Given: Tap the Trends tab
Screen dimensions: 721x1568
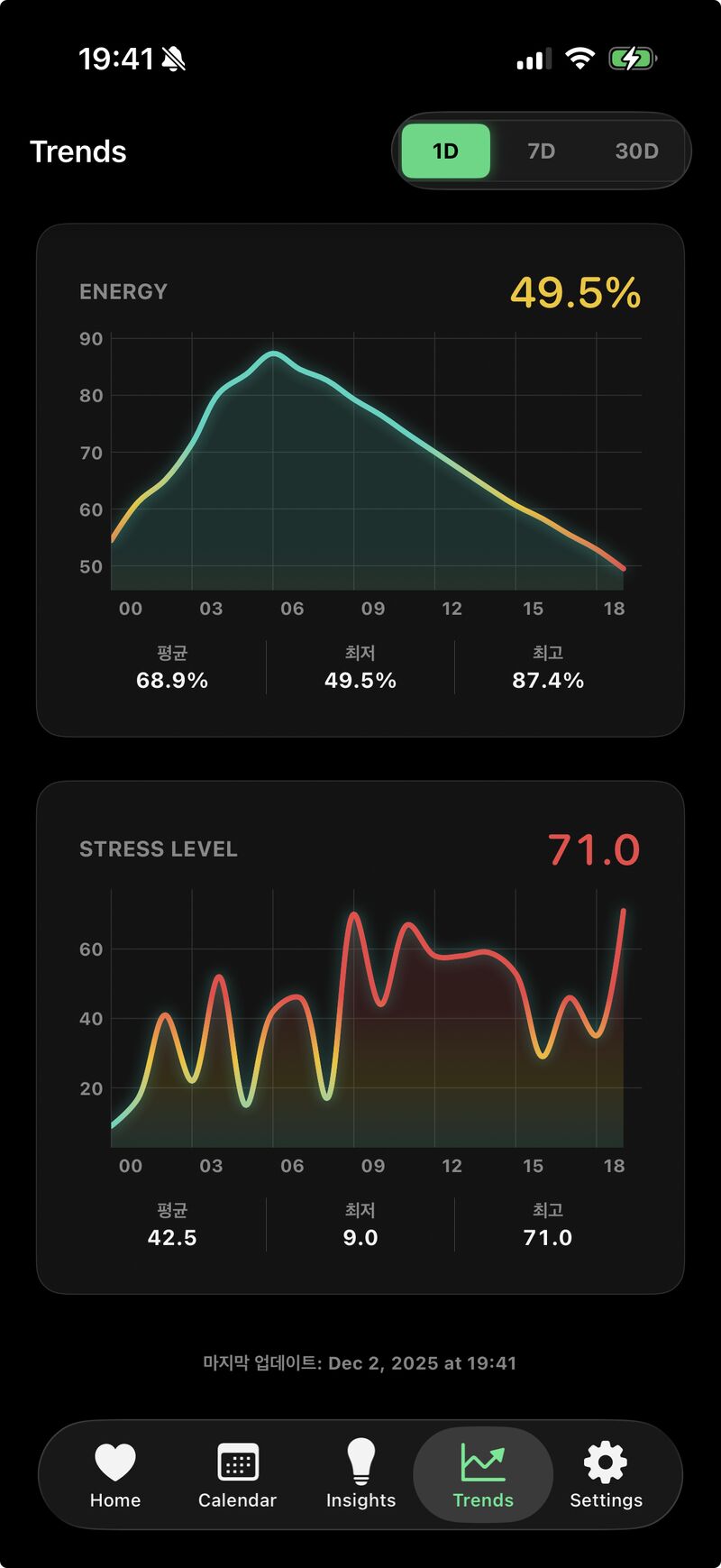Looking at the screenshot, I should (x=483, y=1475).
